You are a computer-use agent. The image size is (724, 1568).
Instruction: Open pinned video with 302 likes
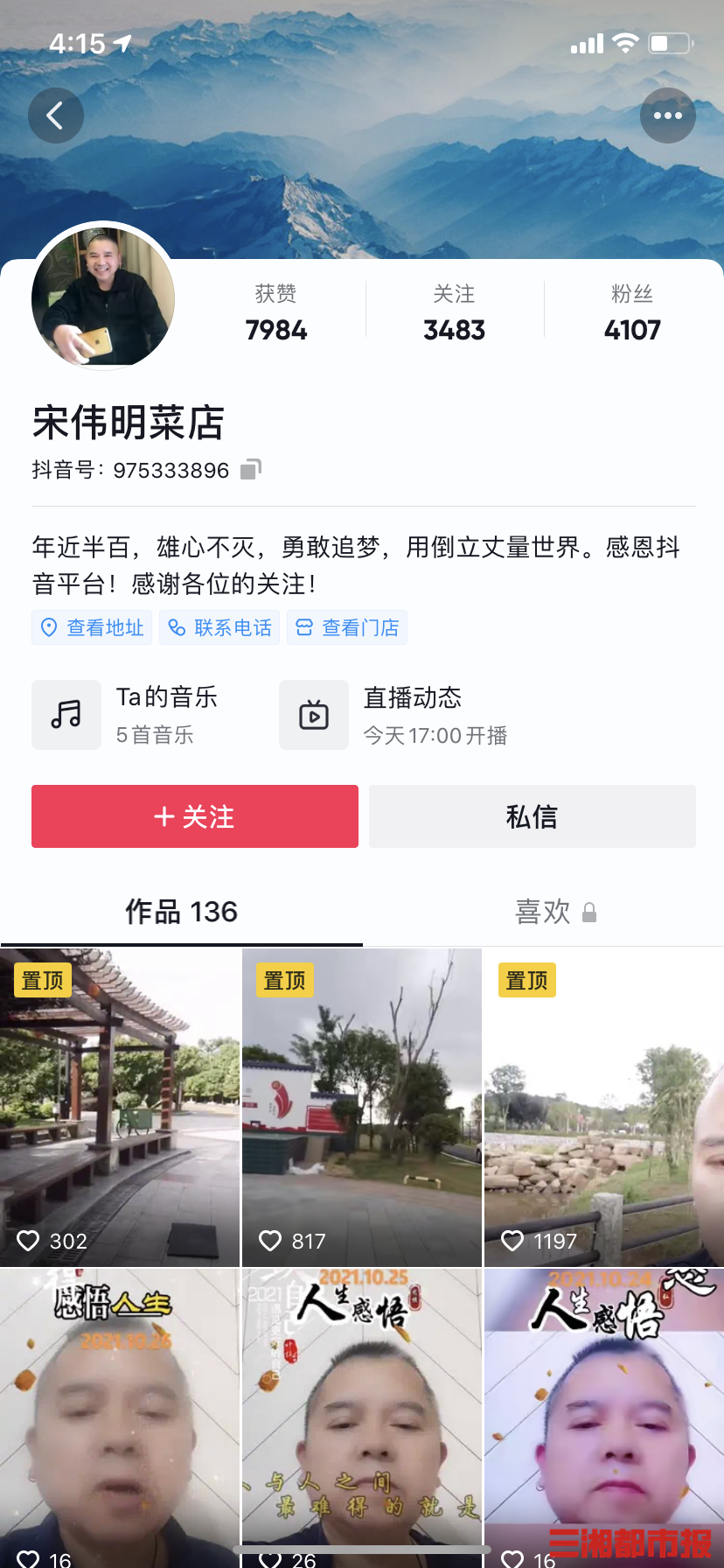click(x=120, y=1108)
